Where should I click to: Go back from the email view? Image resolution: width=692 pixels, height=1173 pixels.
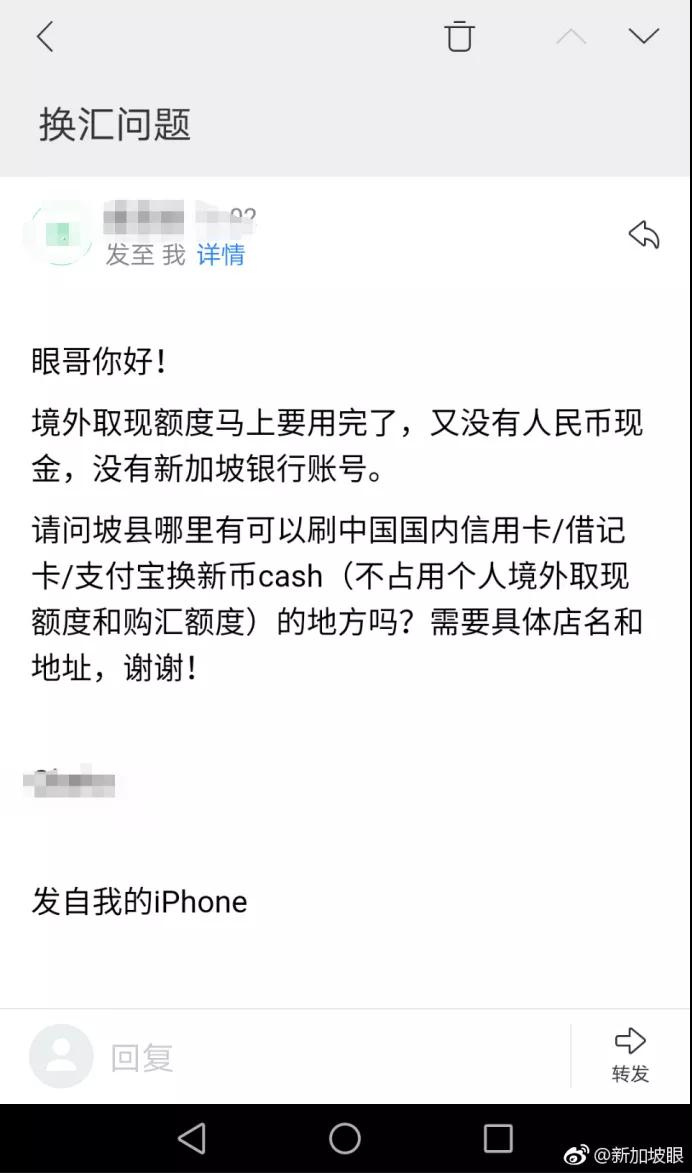tap(44, 37)
